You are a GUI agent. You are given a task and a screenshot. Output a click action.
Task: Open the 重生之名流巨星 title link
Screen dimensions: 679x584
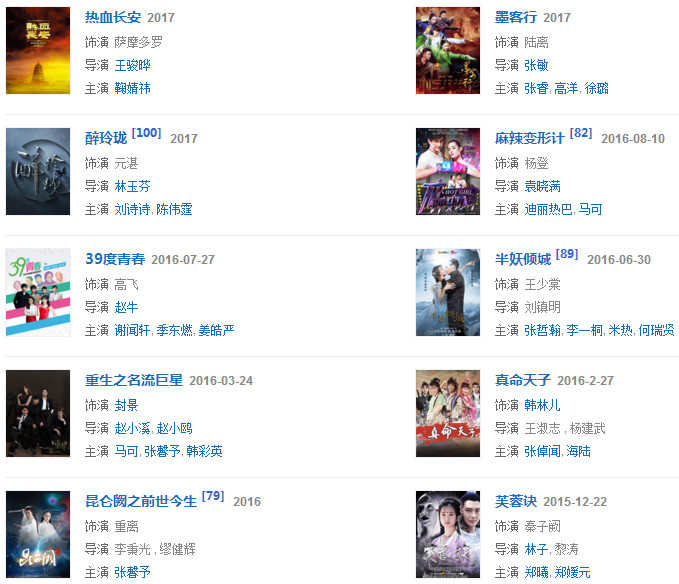pos(134,380)
